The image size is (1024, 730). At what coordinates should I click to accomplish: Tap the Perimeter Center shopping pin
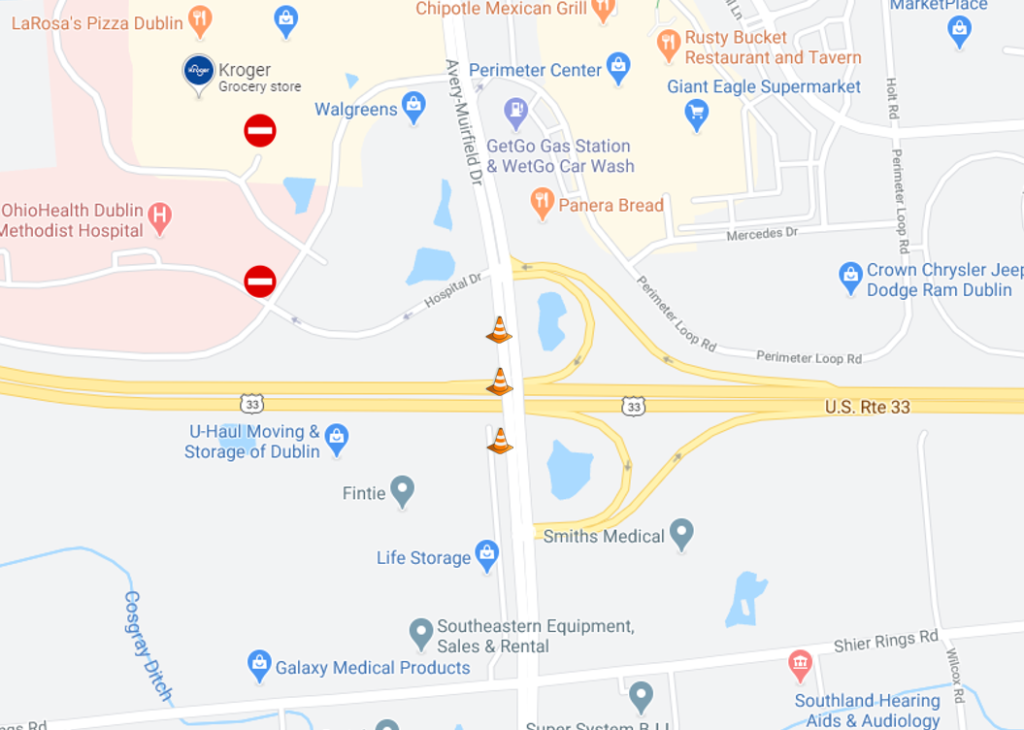(x=618, y=68)
